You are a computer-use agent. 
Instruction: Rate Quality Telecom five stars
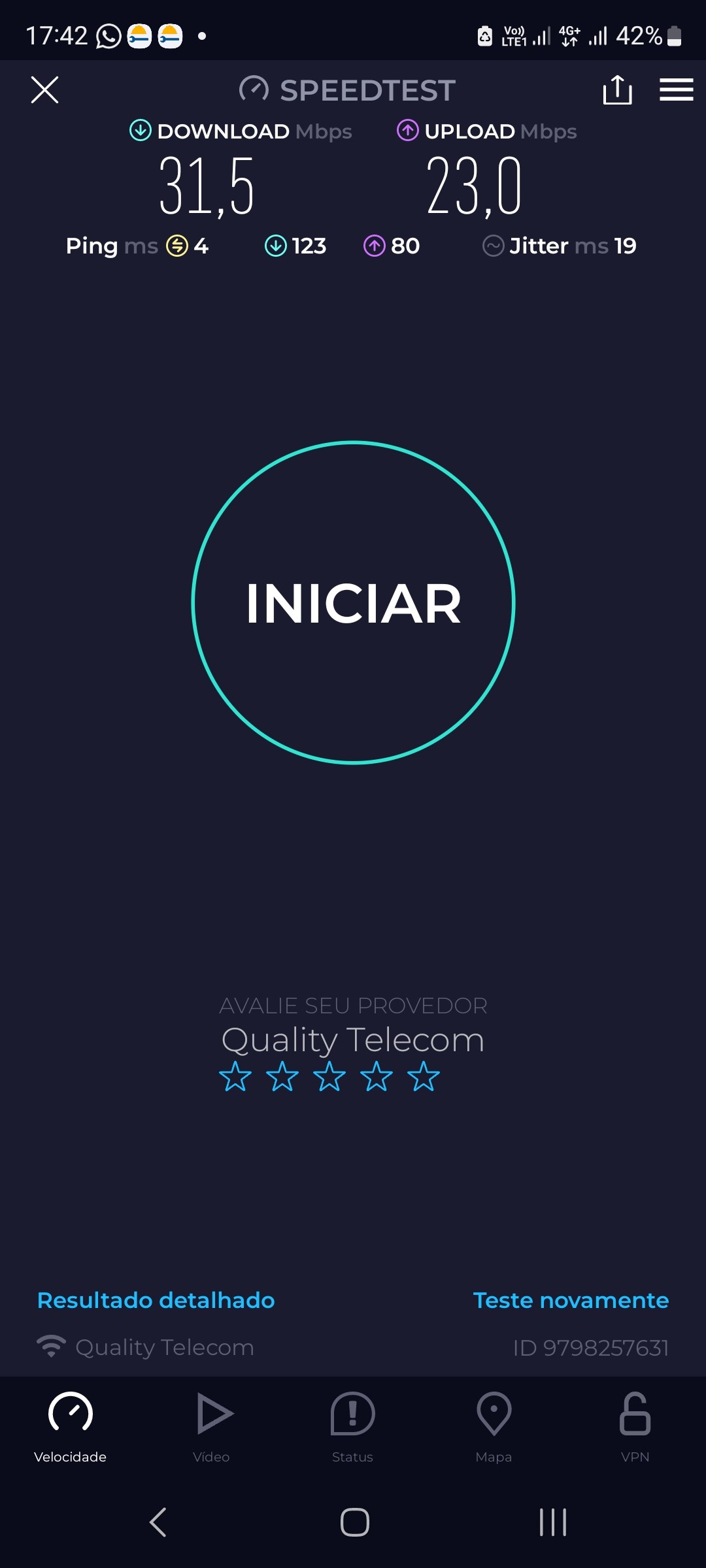(x=424, y=1077)
